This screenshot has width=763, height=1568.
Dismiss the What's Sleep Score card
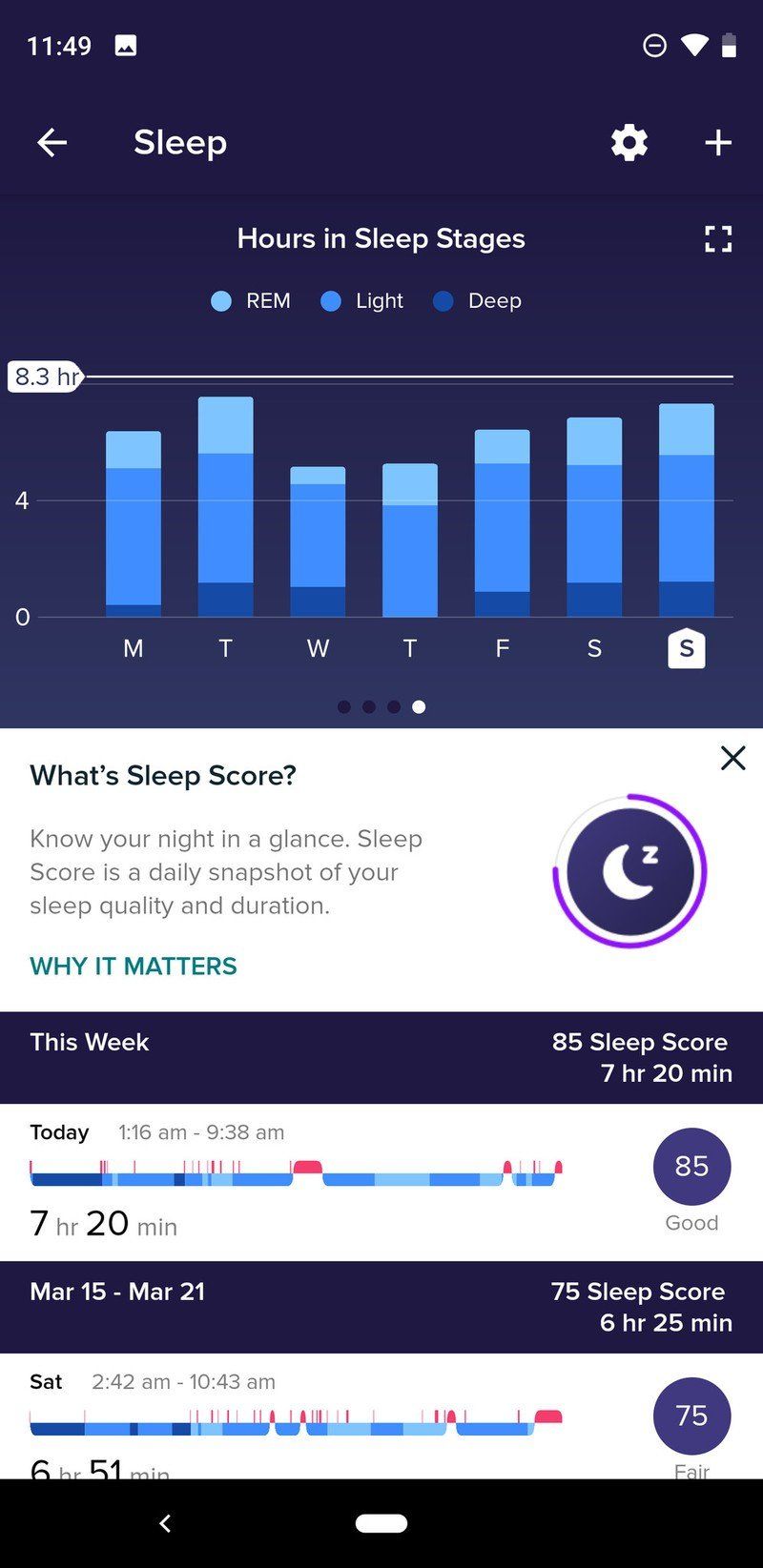[x=732, y=758]
